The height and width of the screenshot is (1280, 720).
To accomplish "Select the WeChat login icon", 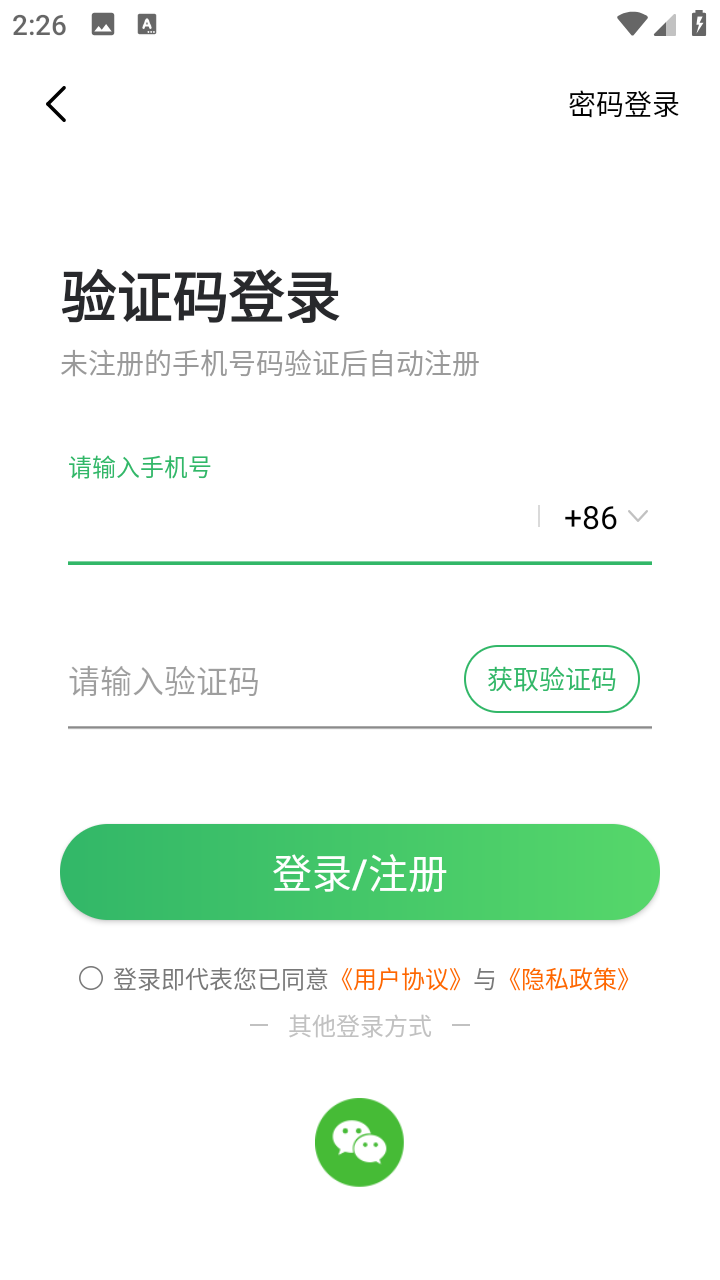I will (x=359, y=1141).
